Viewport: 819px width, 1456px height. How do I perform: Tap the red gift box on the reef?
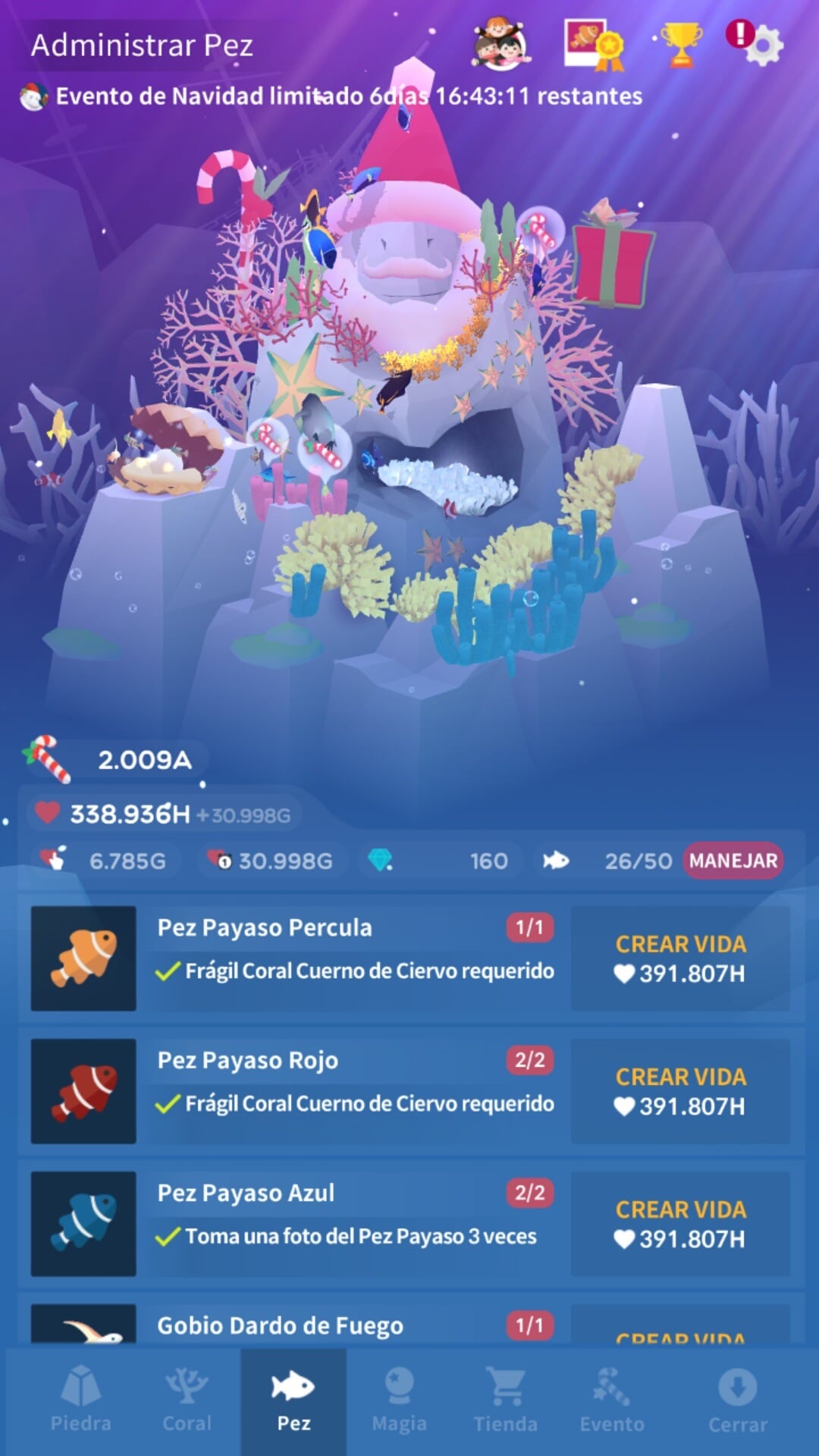point(613,263)
